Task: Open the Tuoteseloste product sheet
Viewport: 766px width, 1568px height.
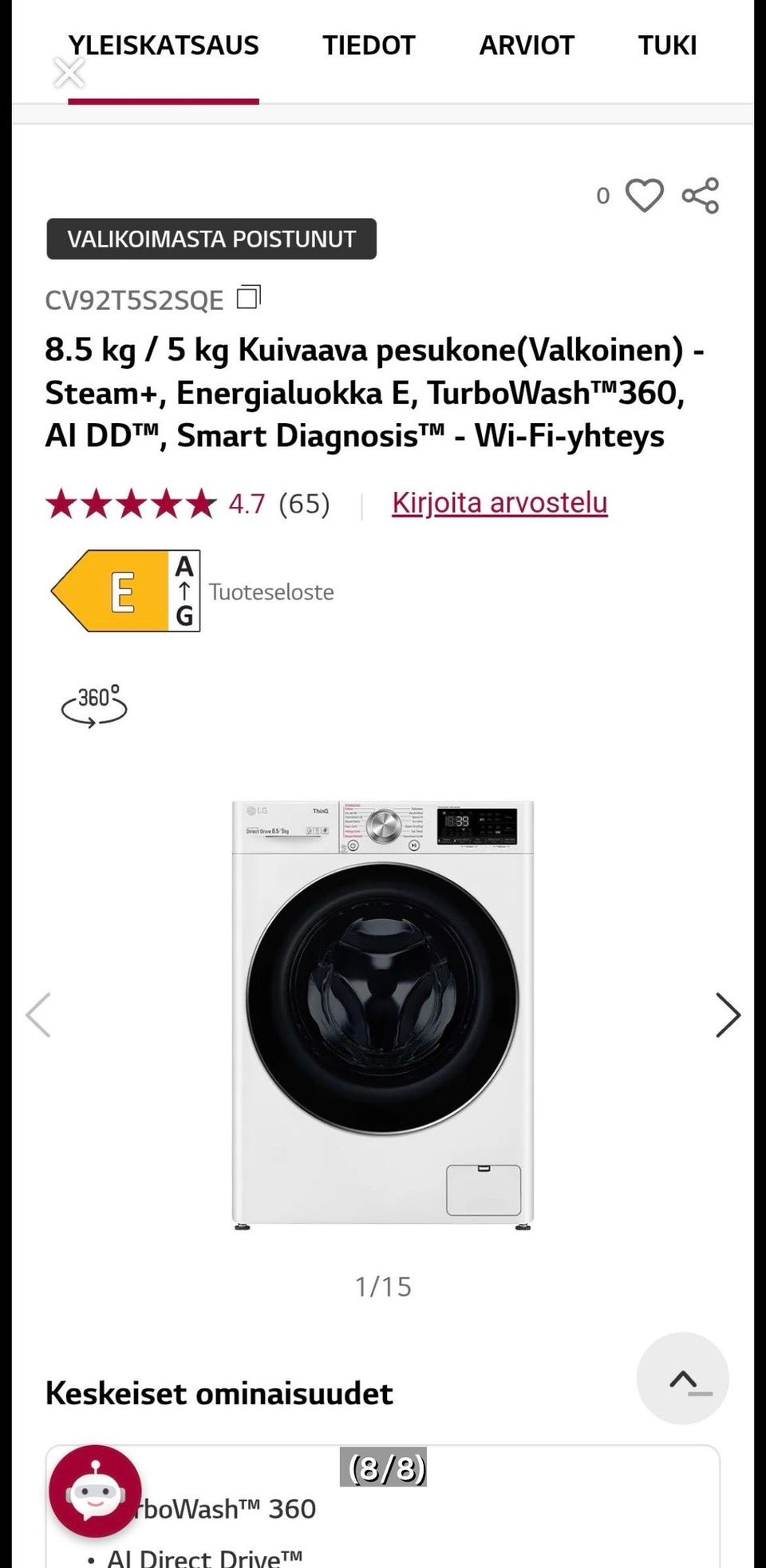Action: pyautogui.click(x=271, y=592)
